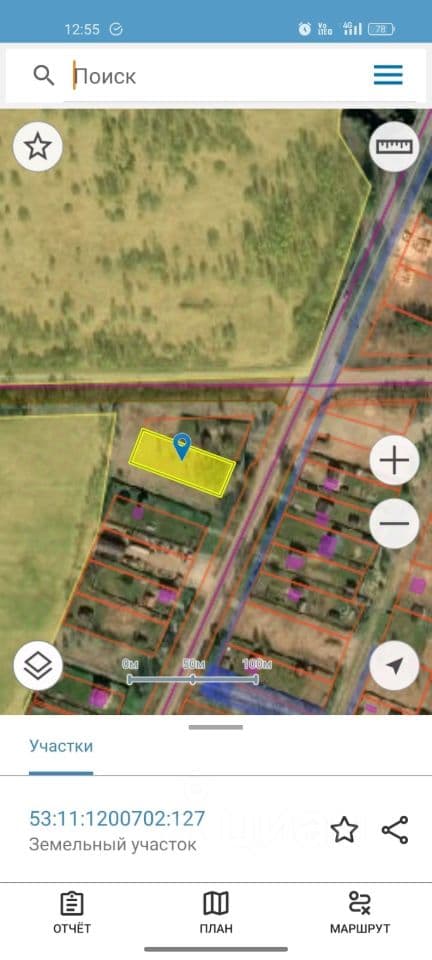
Task: Open the Отчёт report
Action: (x=72, y=913)
